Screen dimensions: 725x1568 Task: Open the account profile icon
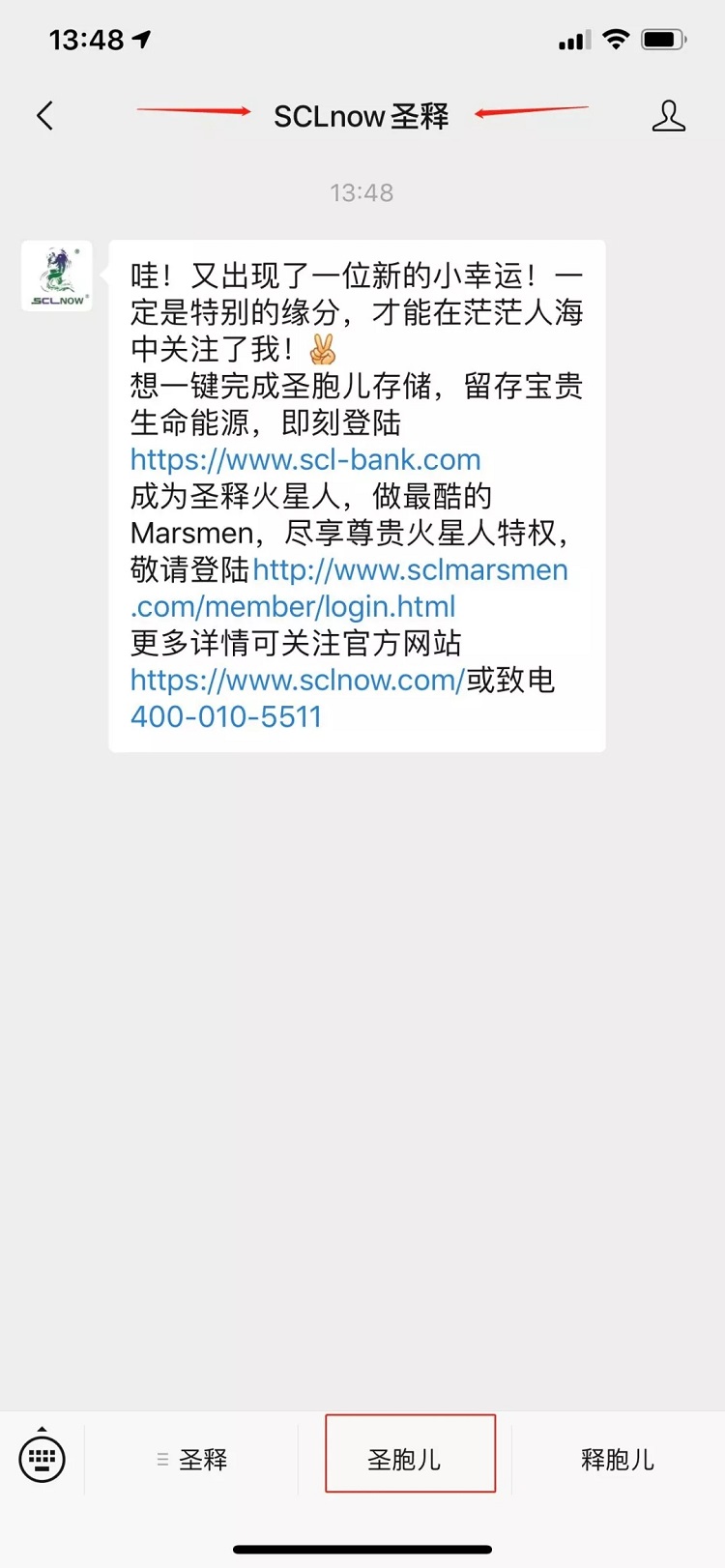coord(668,116)
